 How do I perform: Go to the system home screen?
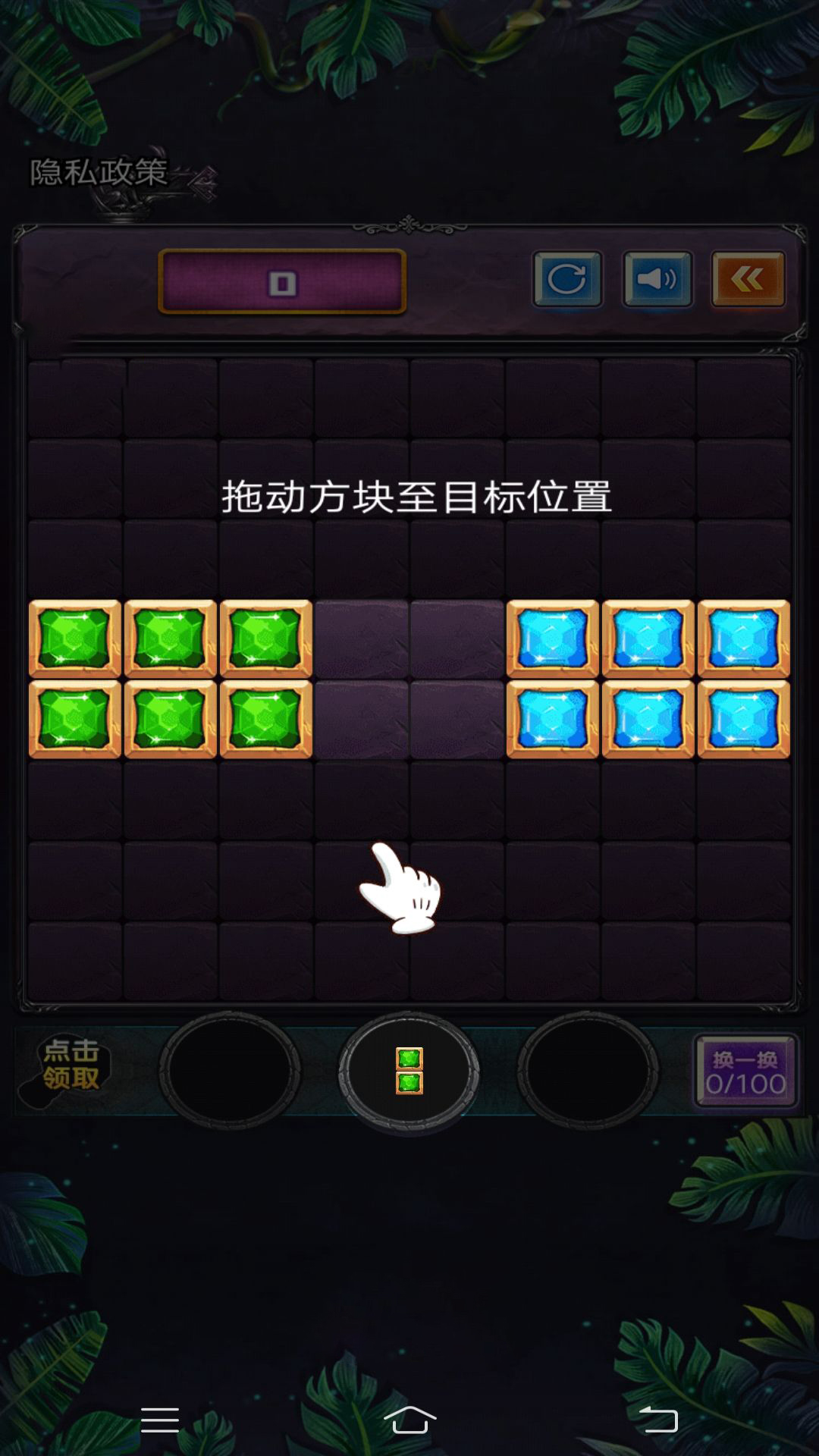[409, 1420]
